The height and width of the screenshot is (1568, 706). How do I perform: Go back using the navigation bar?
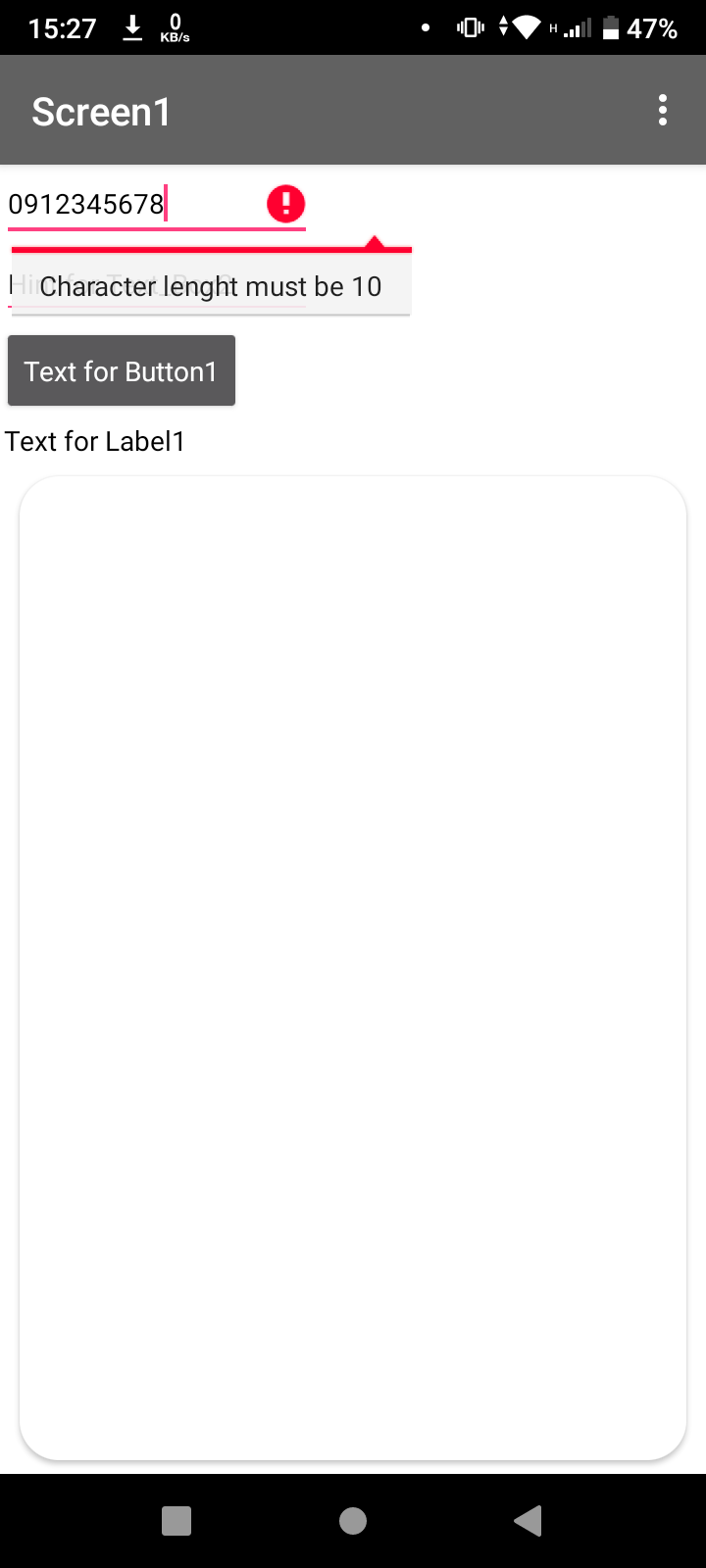coord(529,1520)
